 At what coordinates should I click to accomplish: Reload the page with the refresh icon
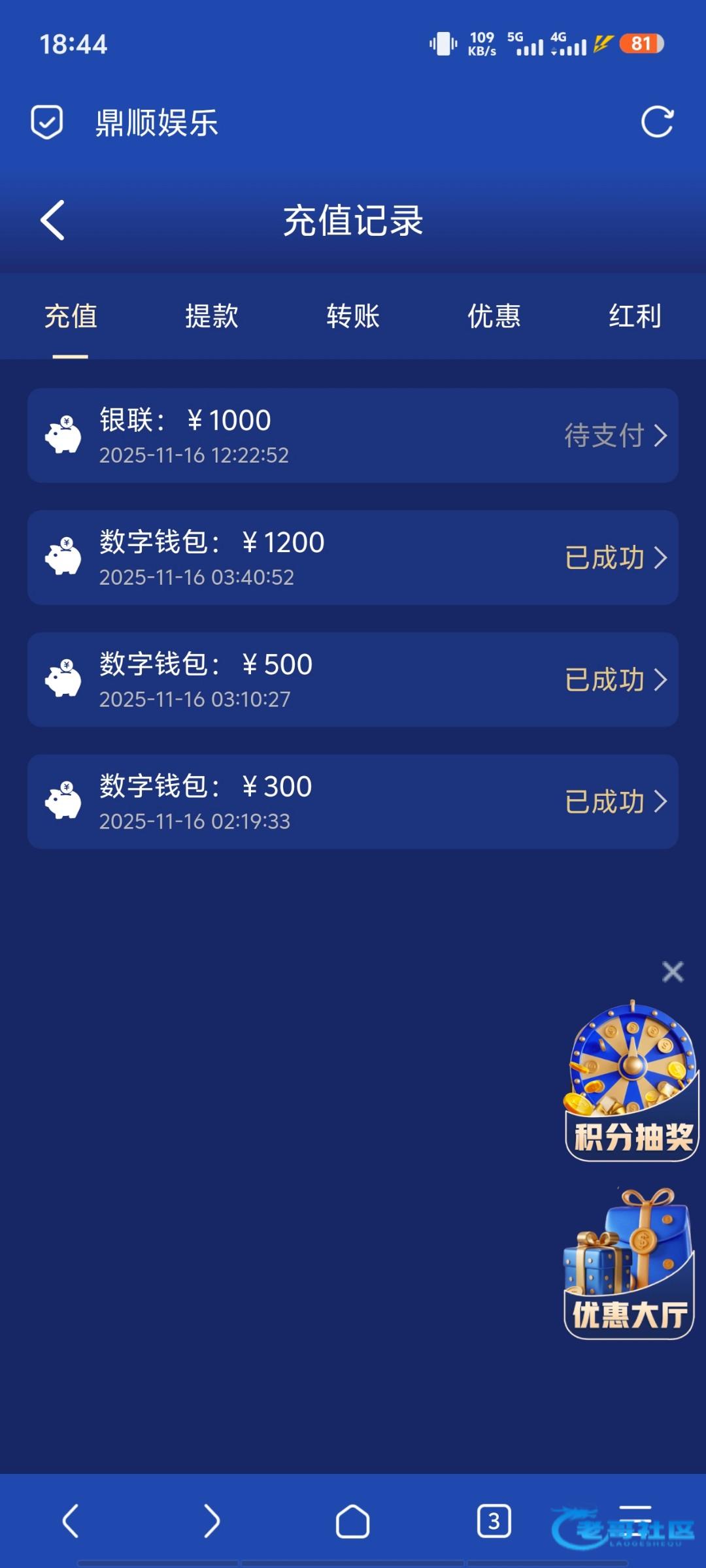657,122
